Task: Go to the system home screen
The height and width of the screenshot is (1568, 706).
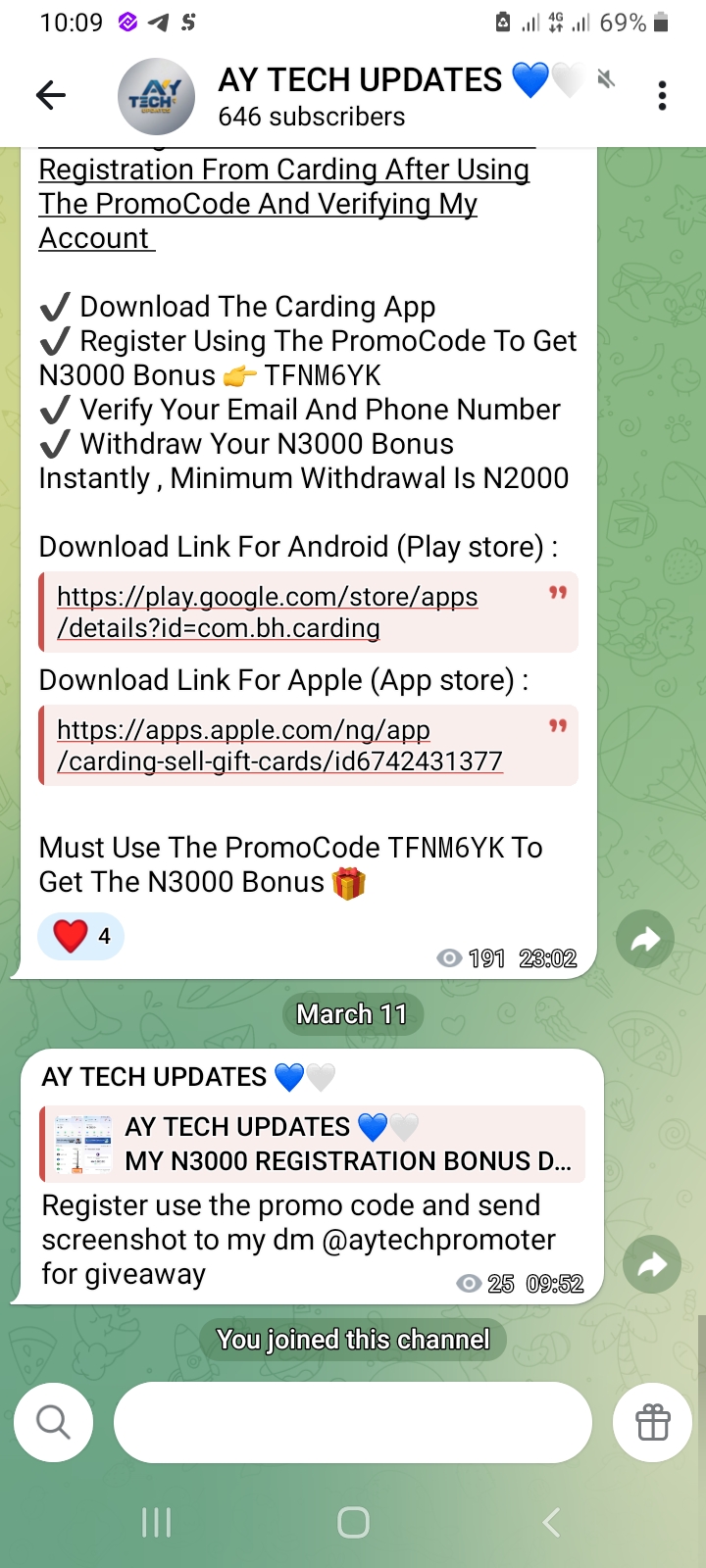Action: pyautogui.click(x=353, y=1522)
